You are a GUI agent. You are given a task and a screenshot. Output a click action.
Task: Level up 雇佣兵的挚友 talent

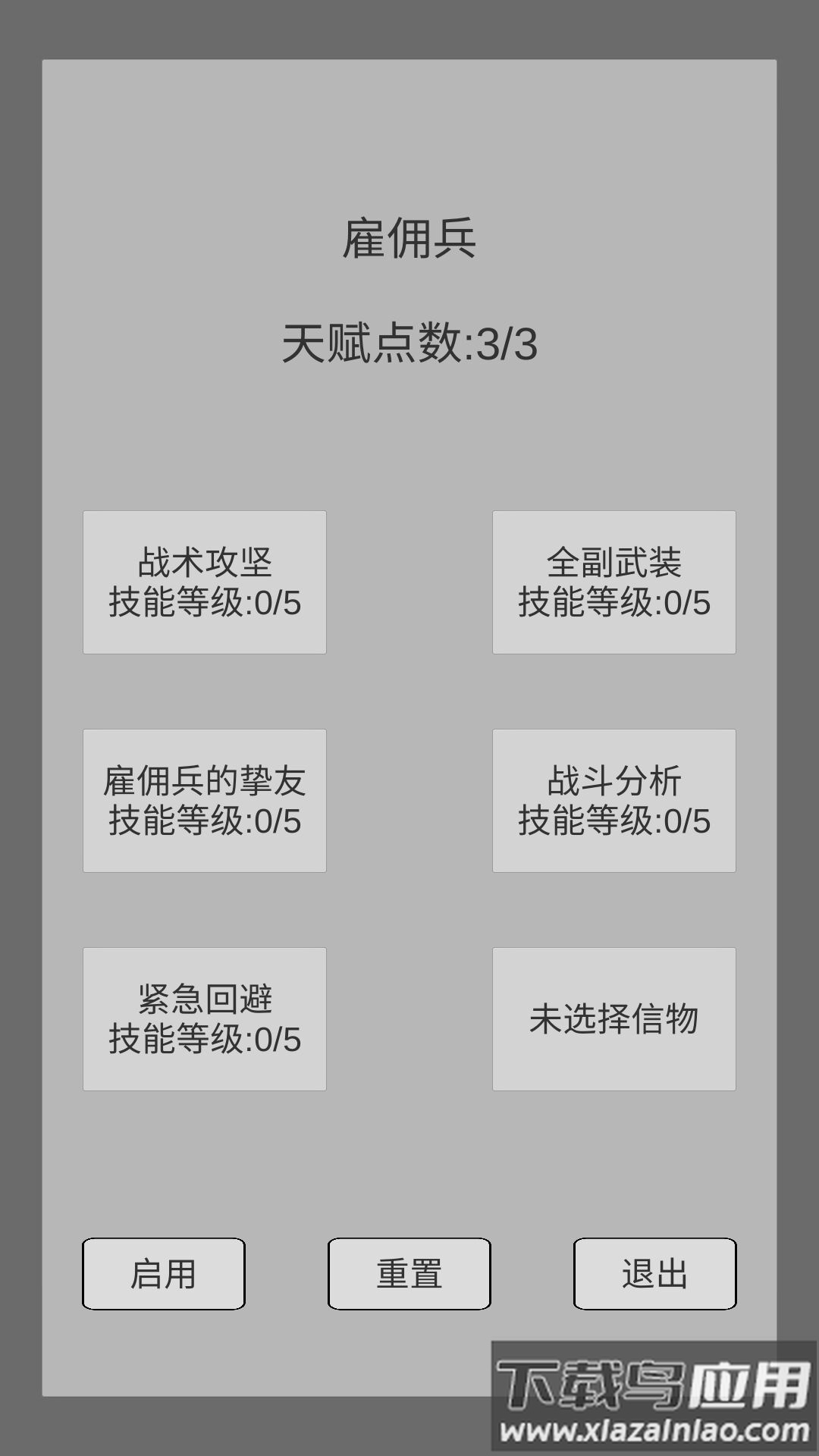[205, 800]
